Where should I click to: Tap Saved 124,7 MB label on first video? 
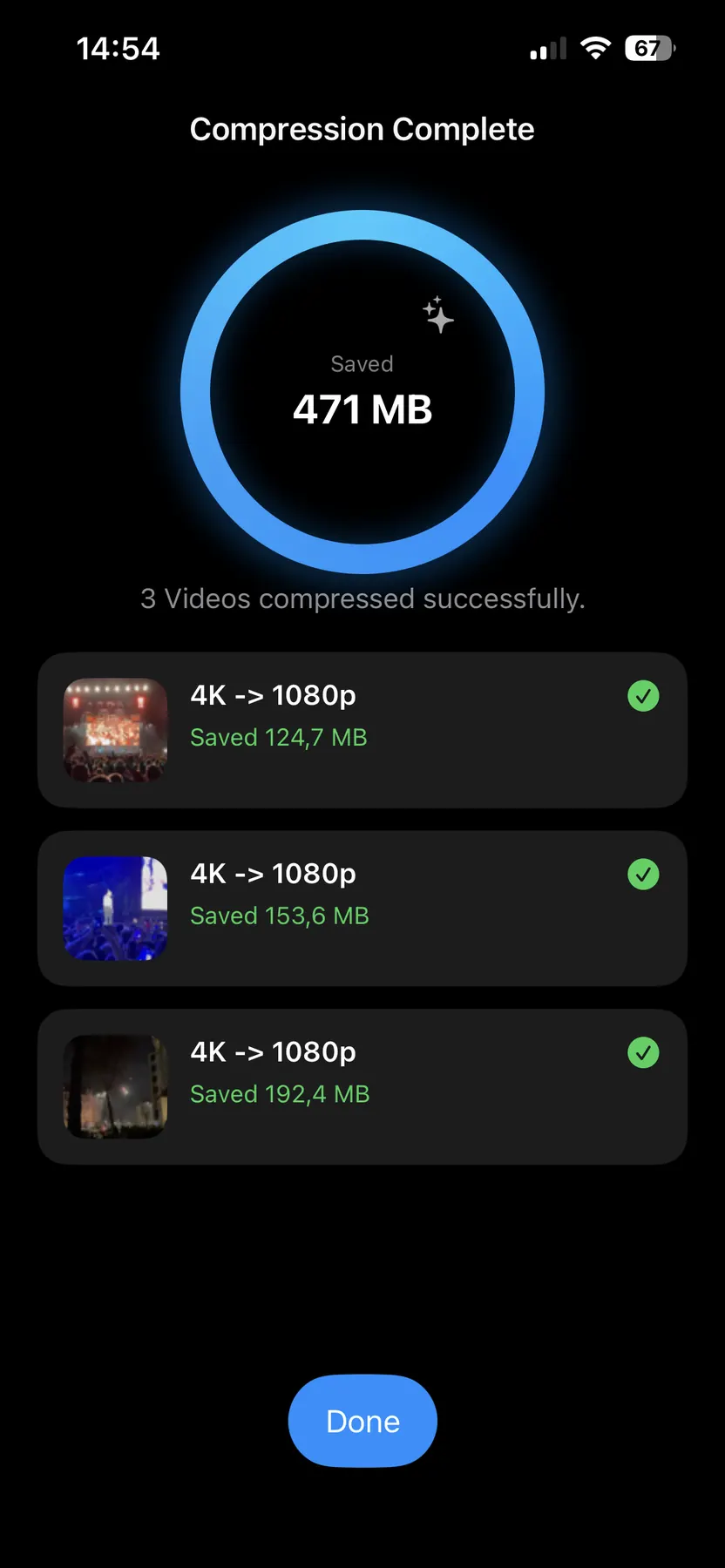pyautogui.click(x=278, y=737)
